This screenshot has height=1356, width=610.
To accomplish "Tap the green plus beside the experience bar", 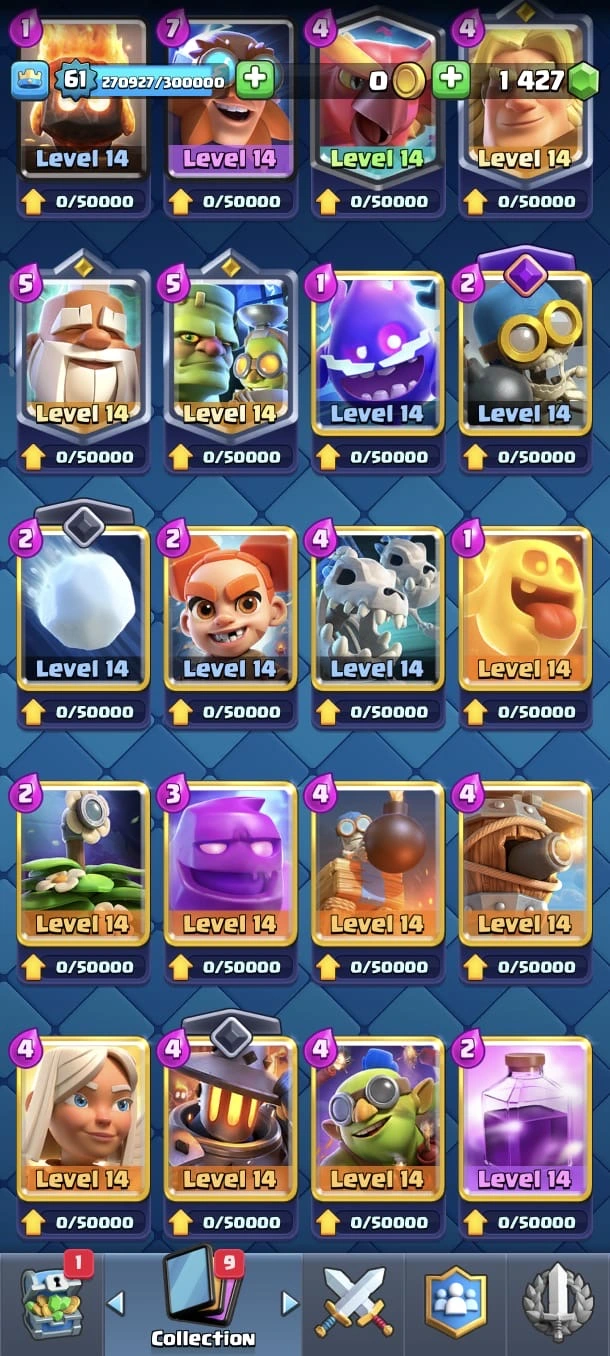I will (x=255, y=79).
